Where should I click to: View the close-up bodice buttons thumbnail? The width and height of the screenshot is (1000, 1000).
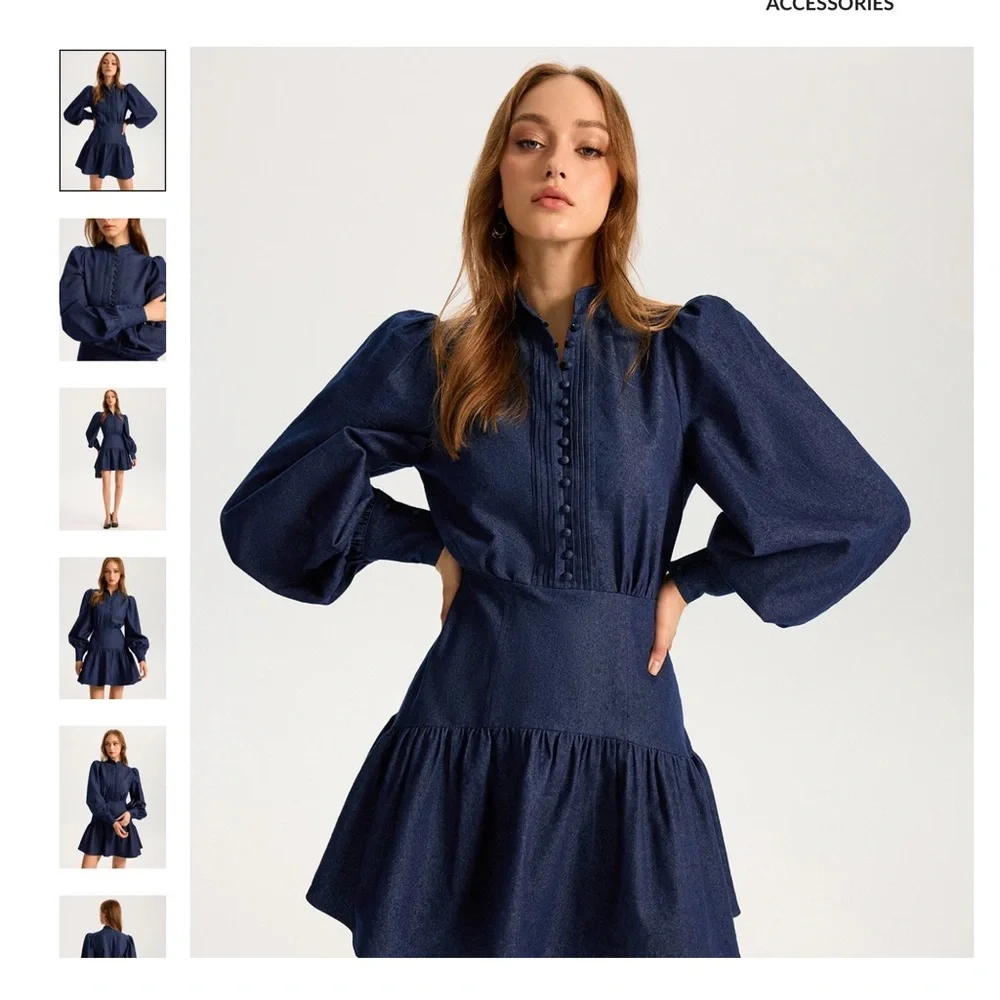pos(113,290)
